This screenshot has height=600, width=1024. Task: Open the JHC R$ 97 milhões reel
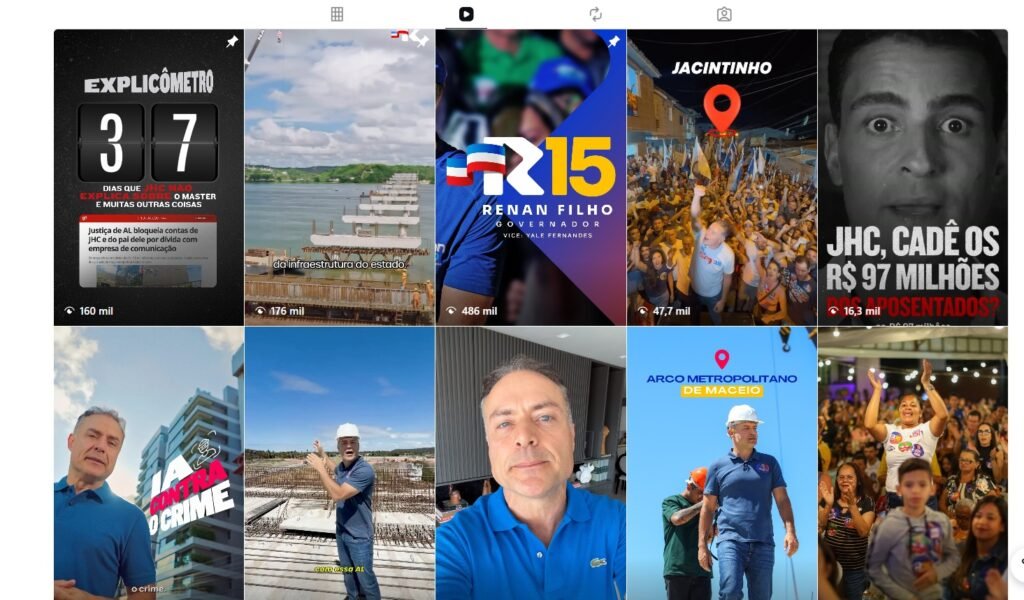tap(913, 177)
